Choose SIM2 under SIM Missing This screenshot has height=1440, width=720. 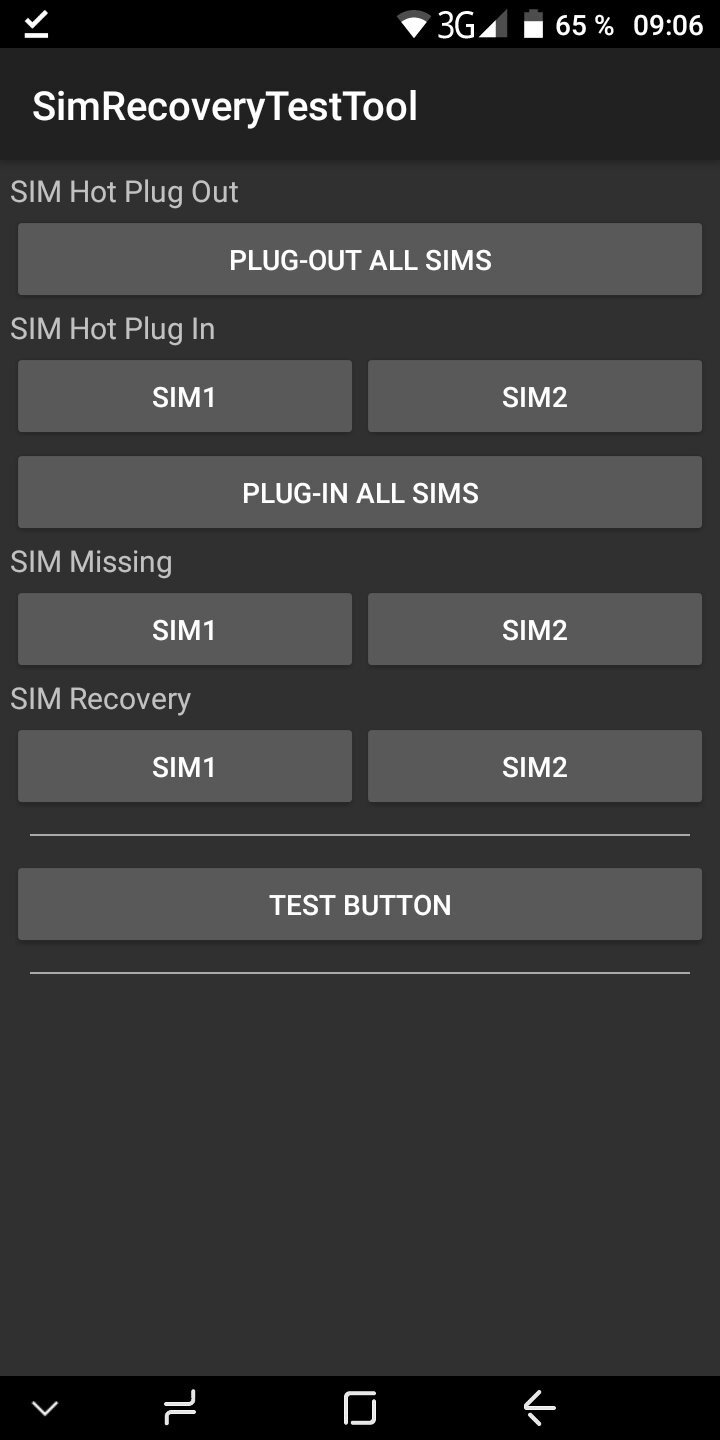click(534, 630)
